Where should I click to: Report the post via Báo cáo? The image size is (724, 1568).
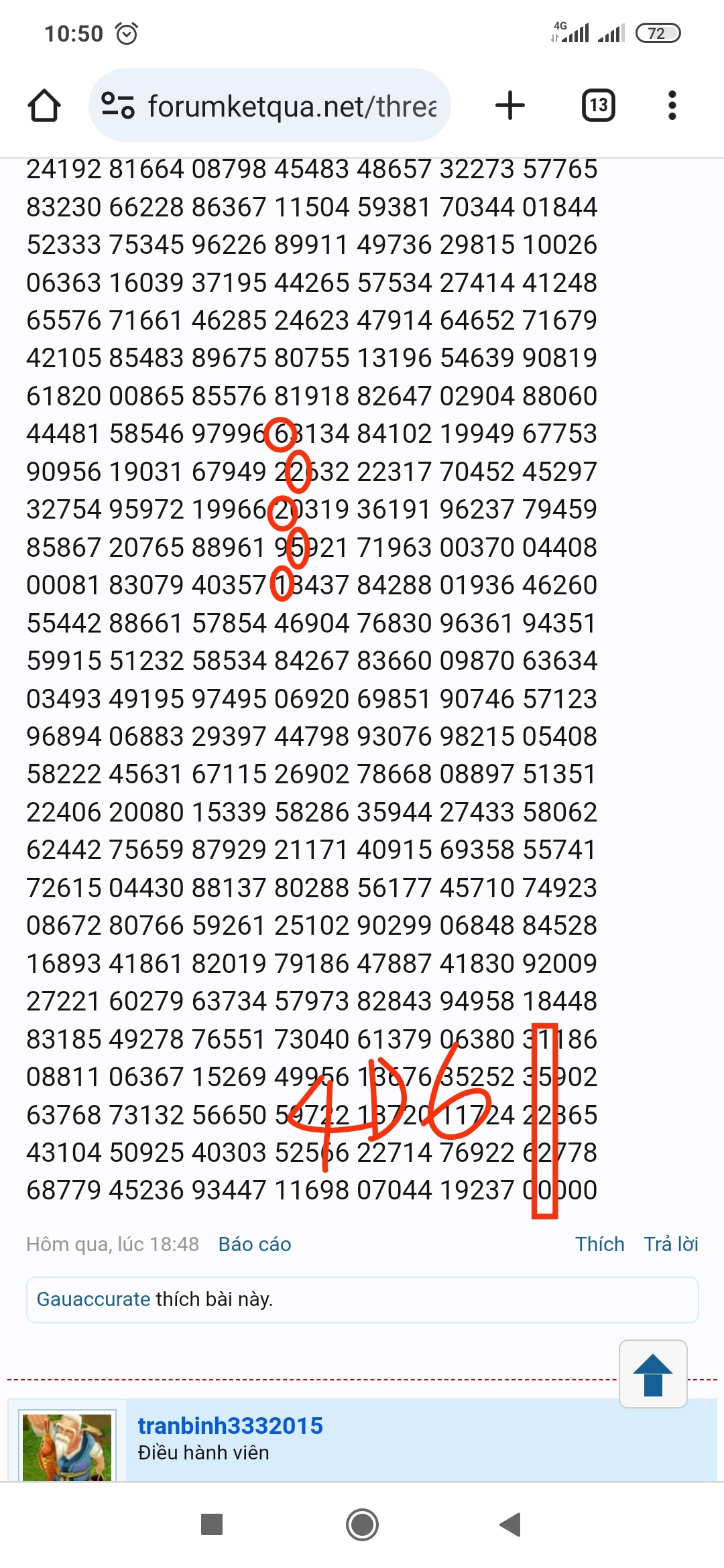[x=255, y=1244]
